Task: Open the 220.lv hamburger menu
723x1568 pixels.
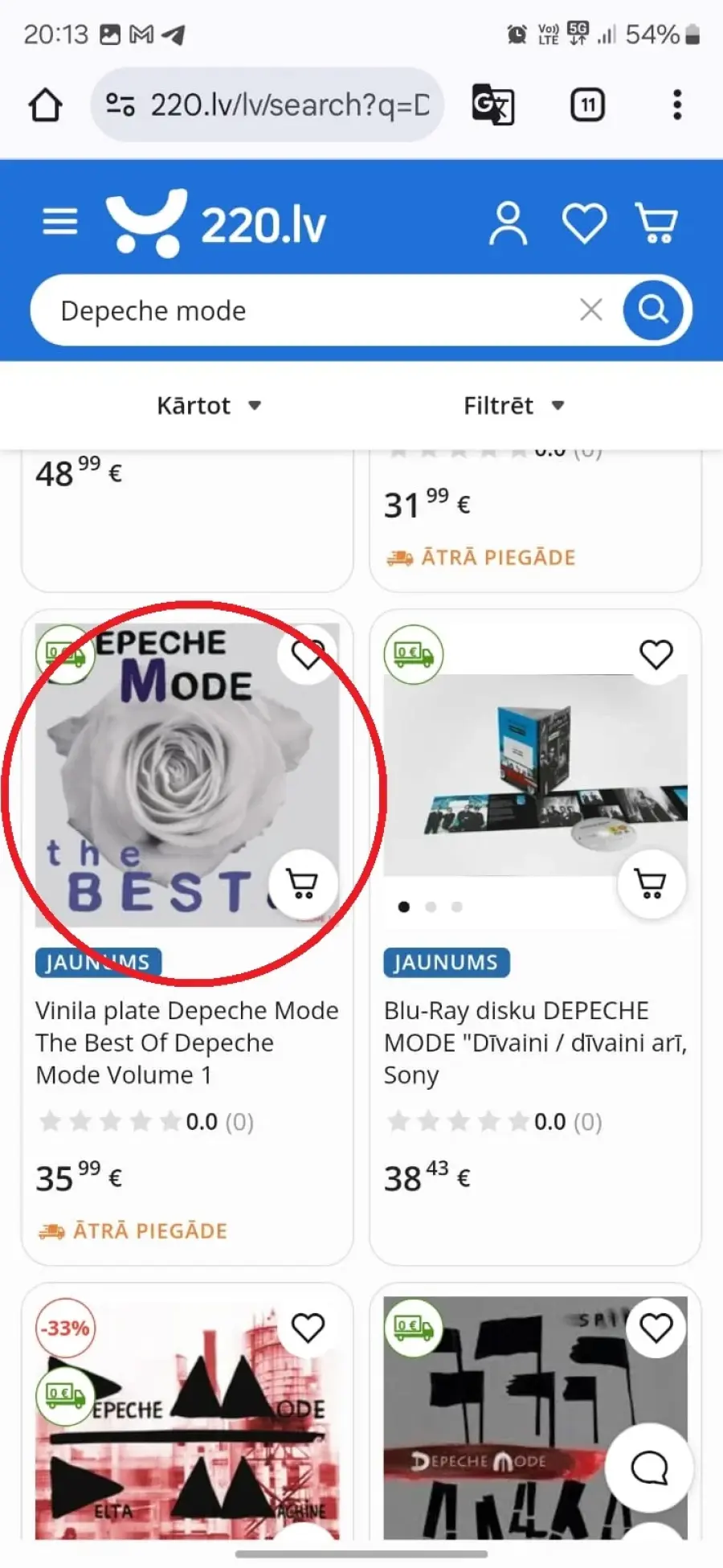Action: 60,222
